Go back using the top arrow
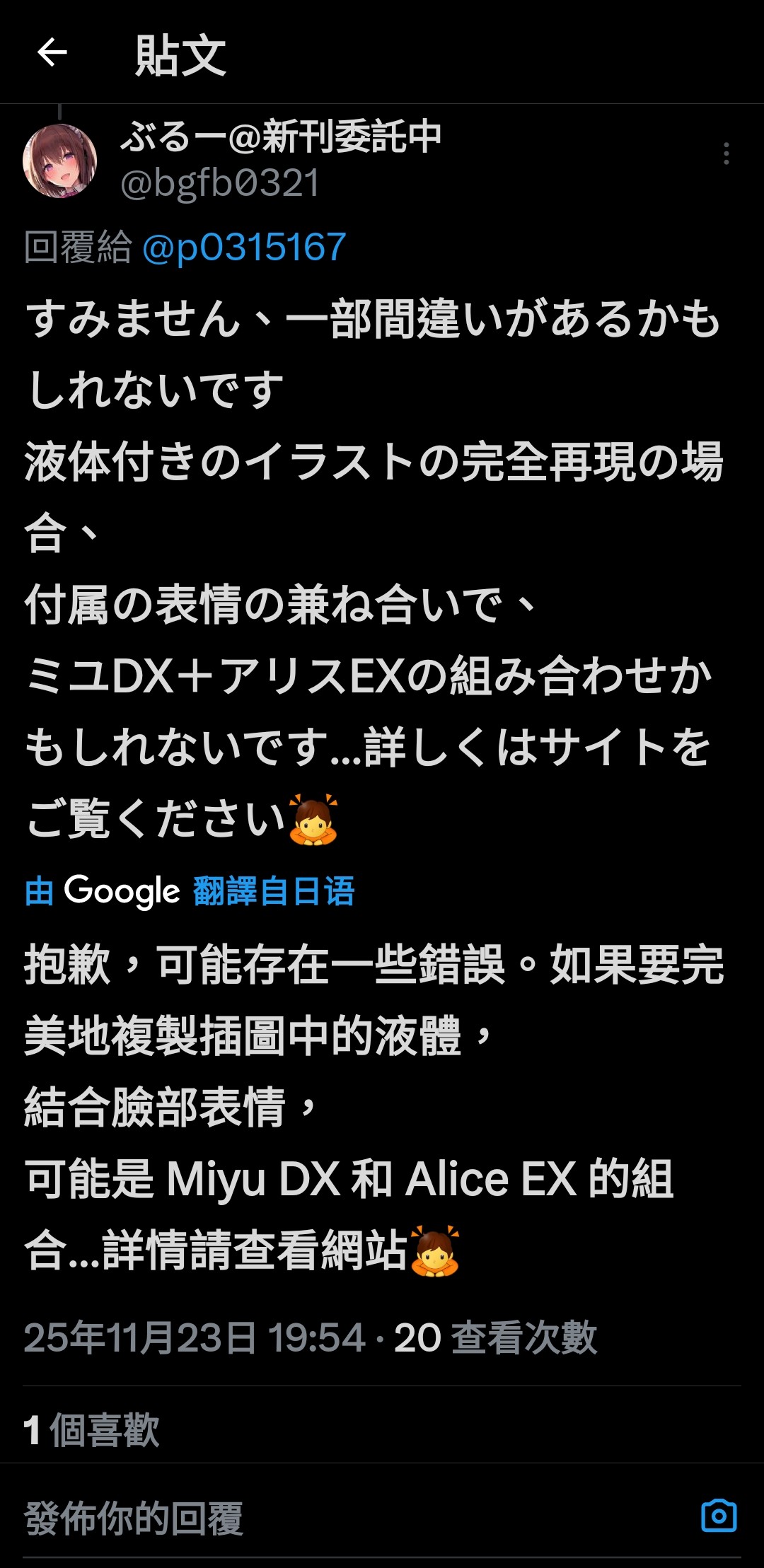The height and width of the screenshot is (1568, 764). [x=52, y=53]
